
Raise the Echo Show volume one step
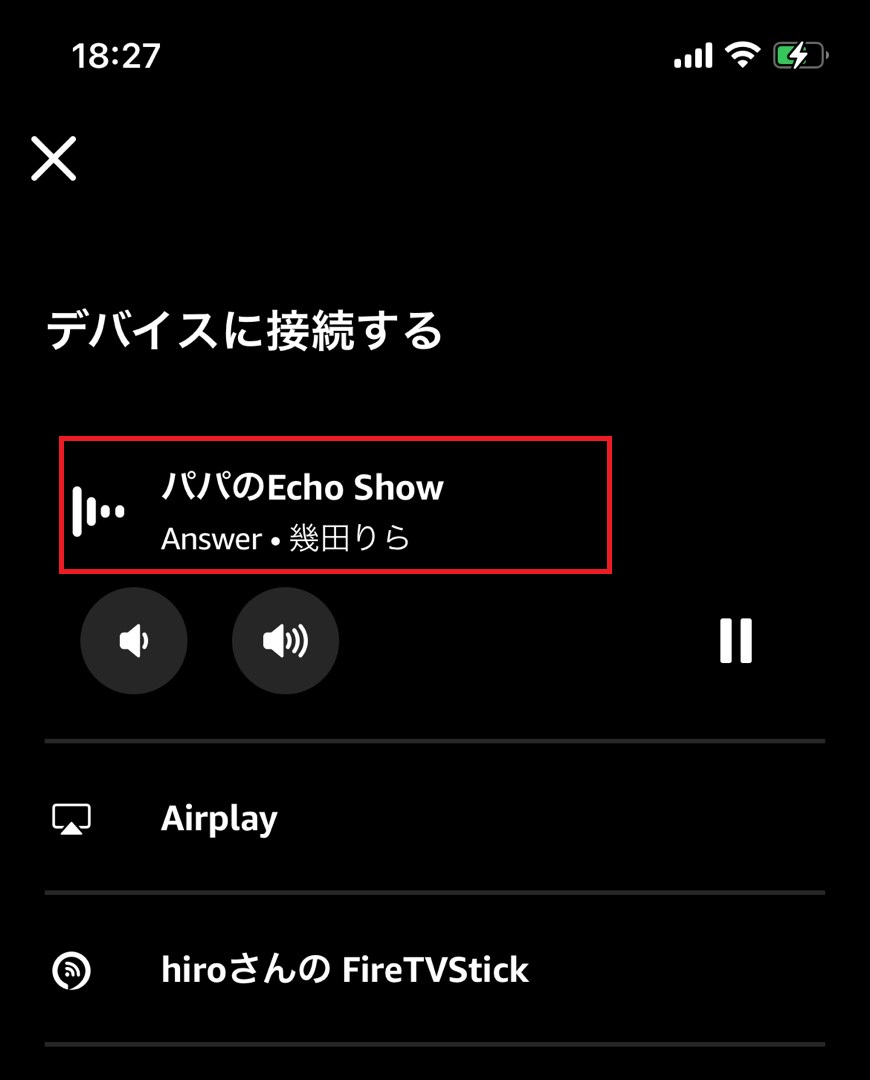point(285,641)
